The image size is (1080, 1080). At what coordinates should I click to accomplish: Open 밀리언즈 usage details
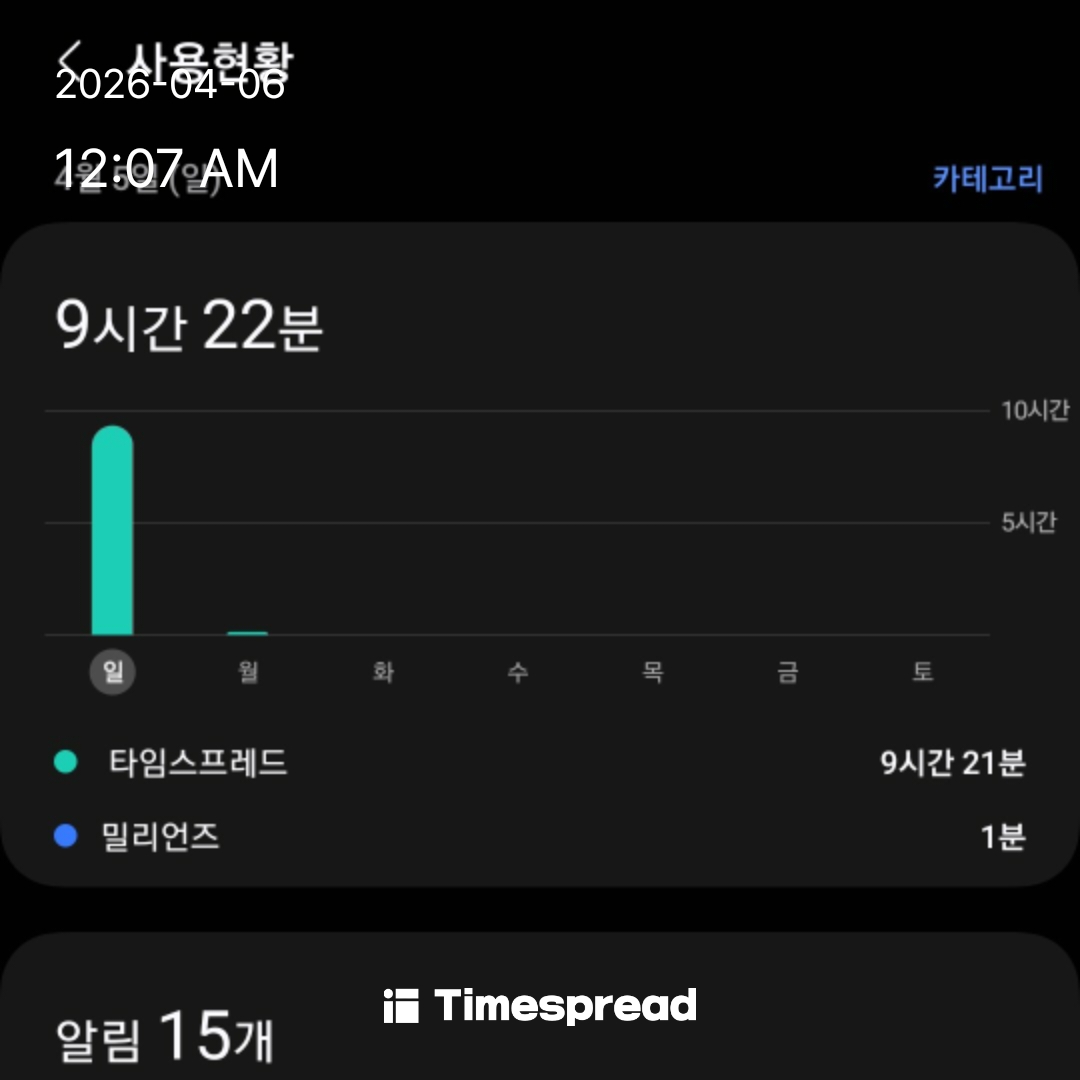[x=540, y=836]
